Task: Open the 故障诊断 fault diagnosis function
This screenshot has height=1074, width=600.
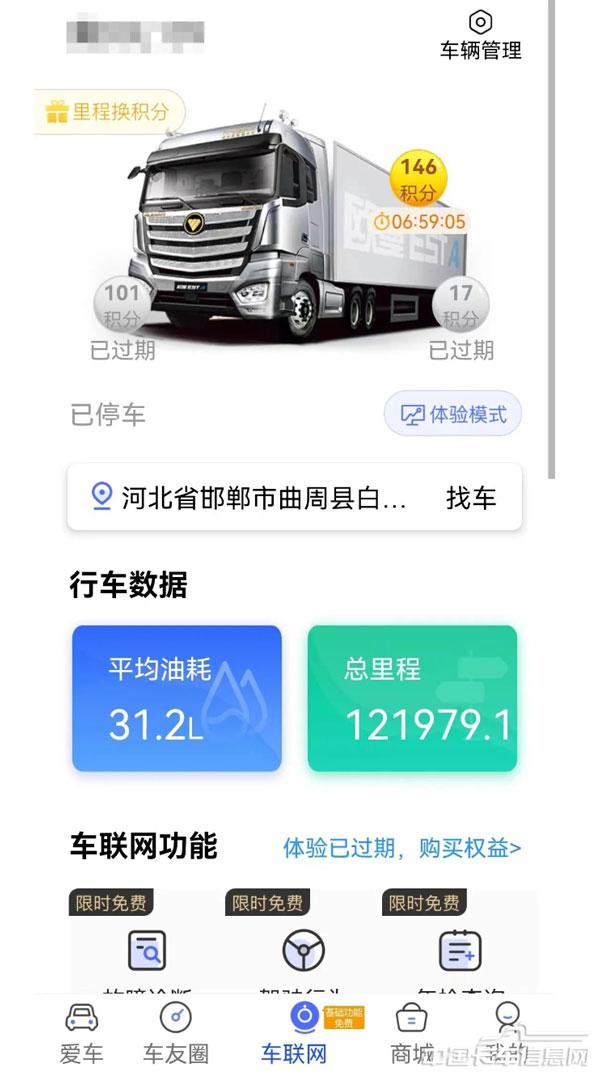Action: [x=147, y=950]
